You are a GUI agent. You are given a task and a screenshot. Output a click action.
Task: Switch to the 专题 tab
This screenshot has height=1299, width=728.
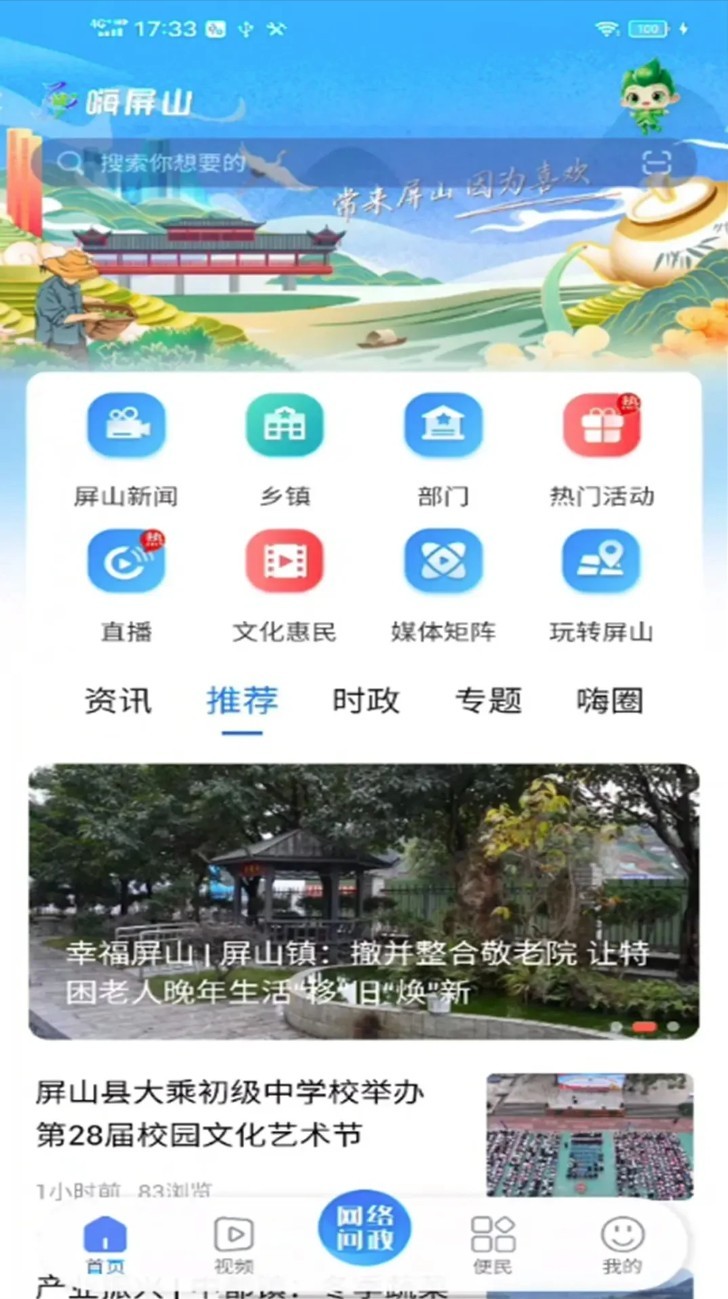pos(488,701)
